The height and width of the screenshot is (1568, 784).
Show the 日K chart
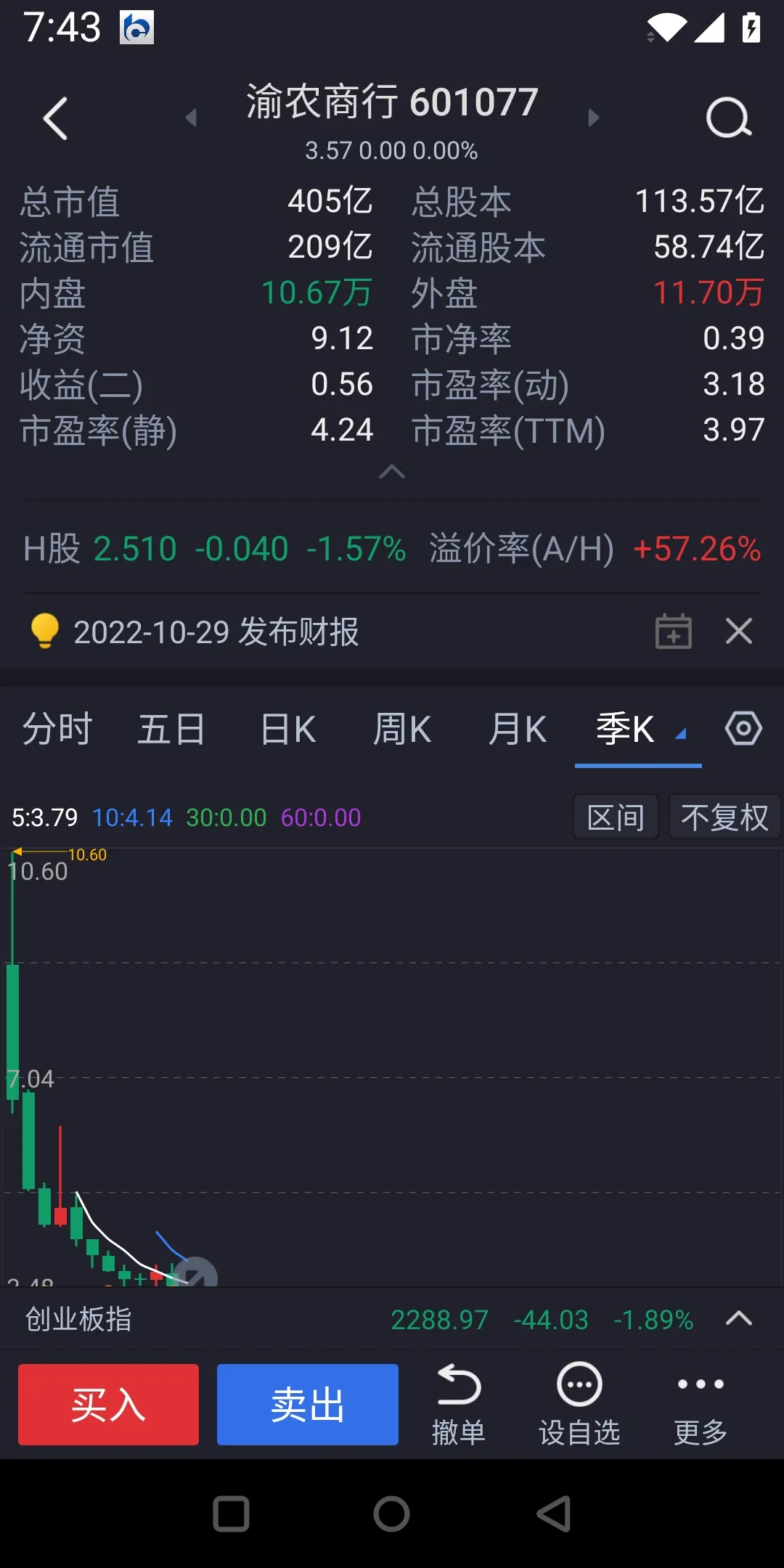point(287,729)
